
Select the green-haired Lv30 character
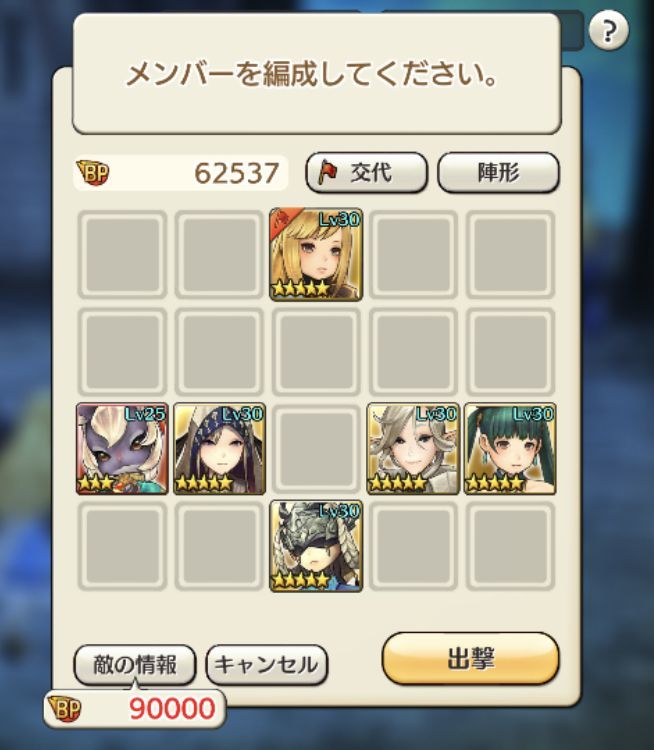point(510,448)
